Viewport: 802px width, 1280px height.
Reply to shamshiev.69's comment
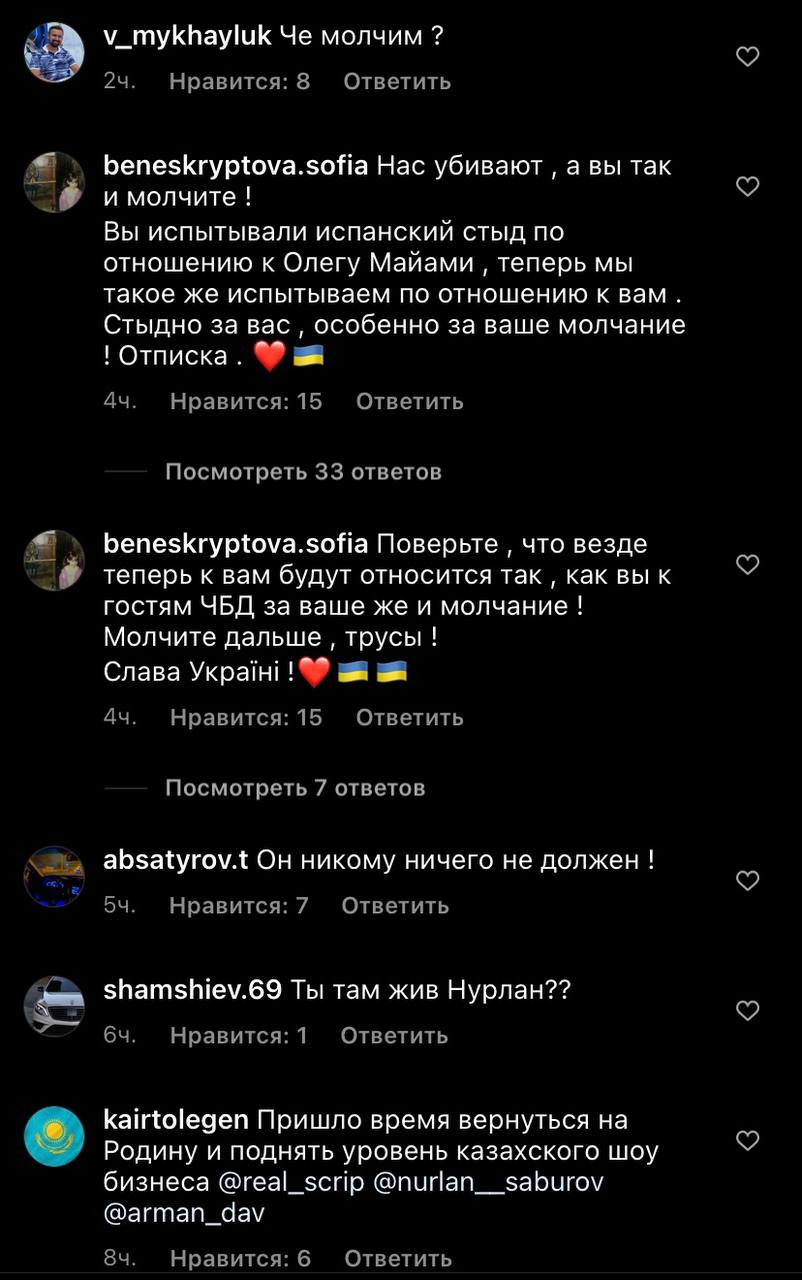click(394, 1036)
